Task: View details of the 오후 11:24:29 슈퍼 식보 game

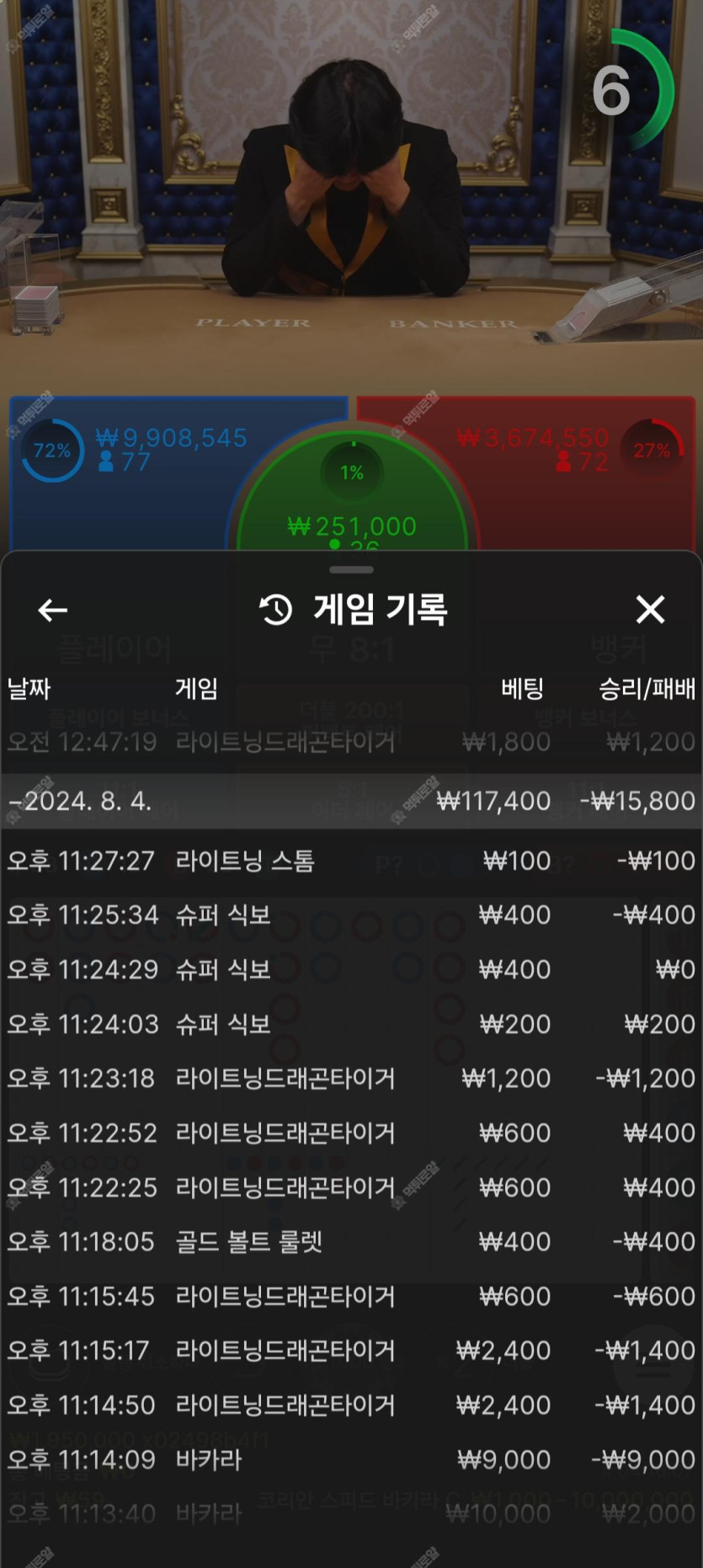Action: [351, 969]
